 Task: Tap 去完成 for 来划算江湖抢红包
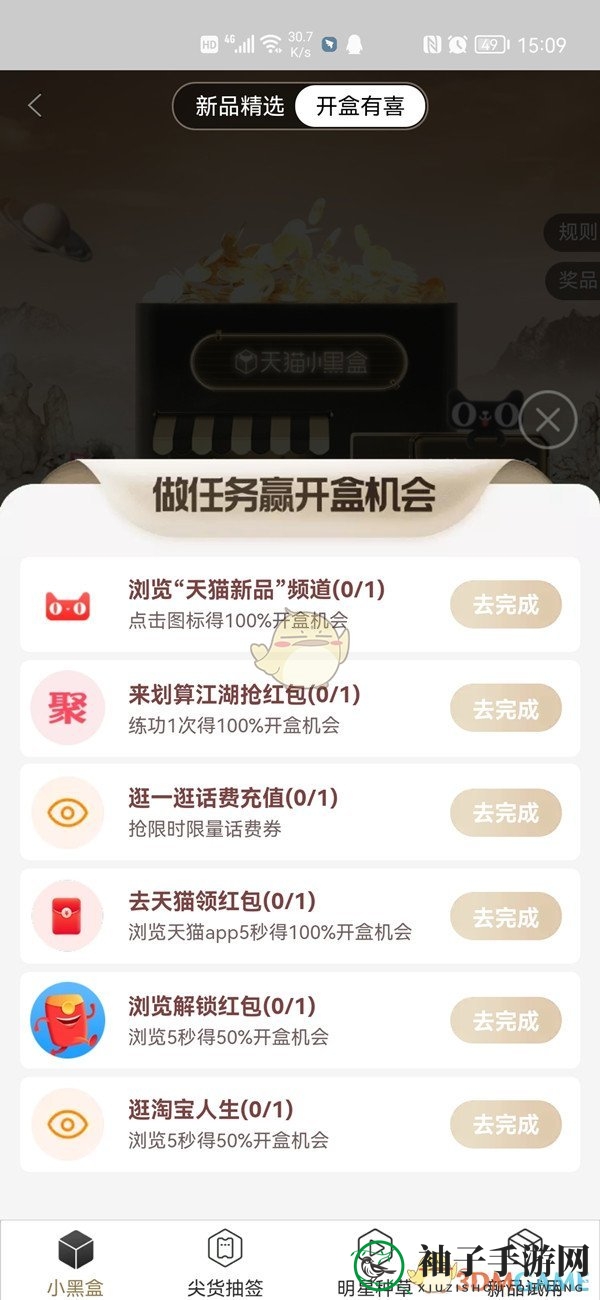click(x=505, y=709)
